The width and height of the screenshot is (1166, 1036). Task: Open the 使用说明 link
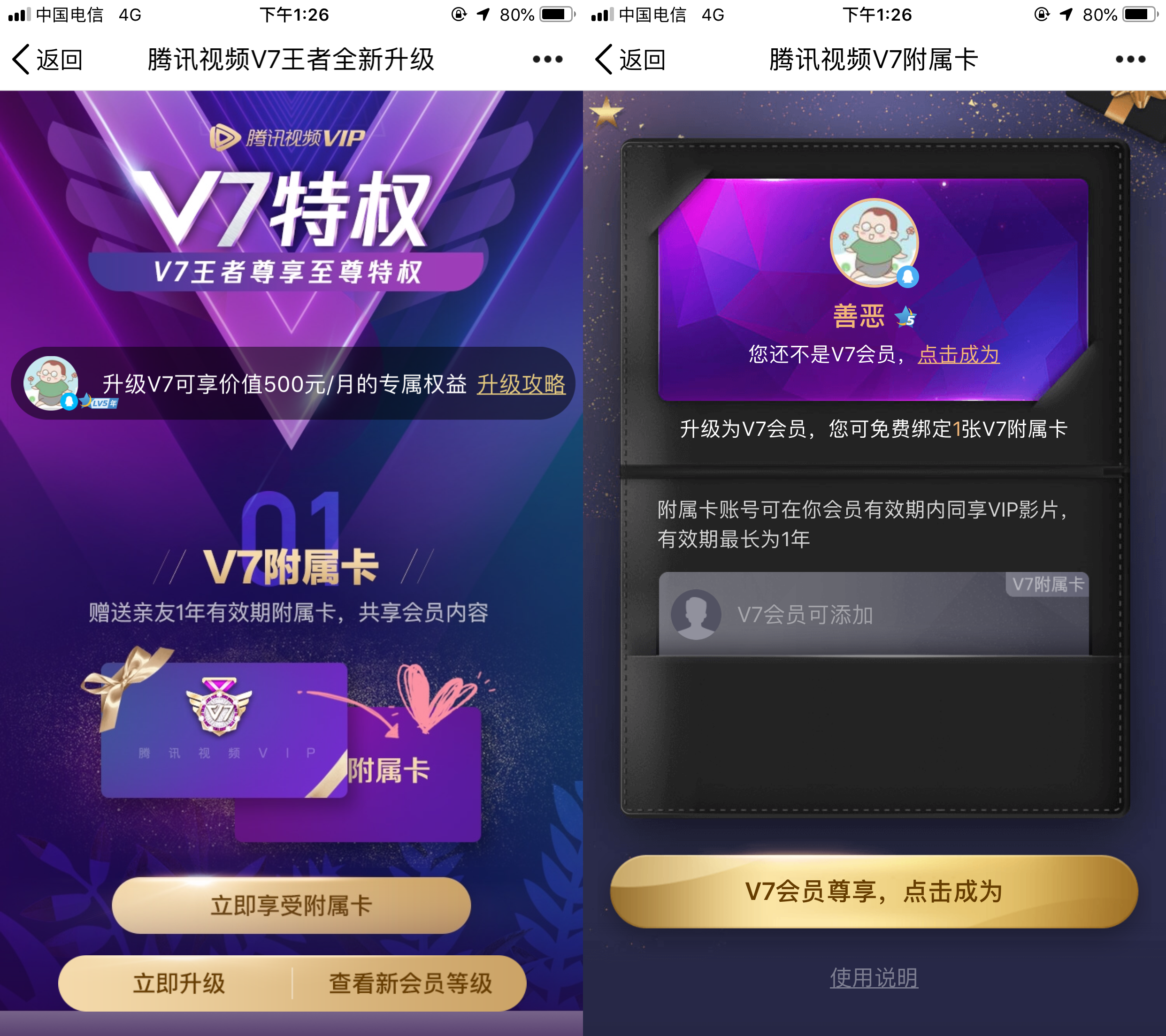point(874,977)
